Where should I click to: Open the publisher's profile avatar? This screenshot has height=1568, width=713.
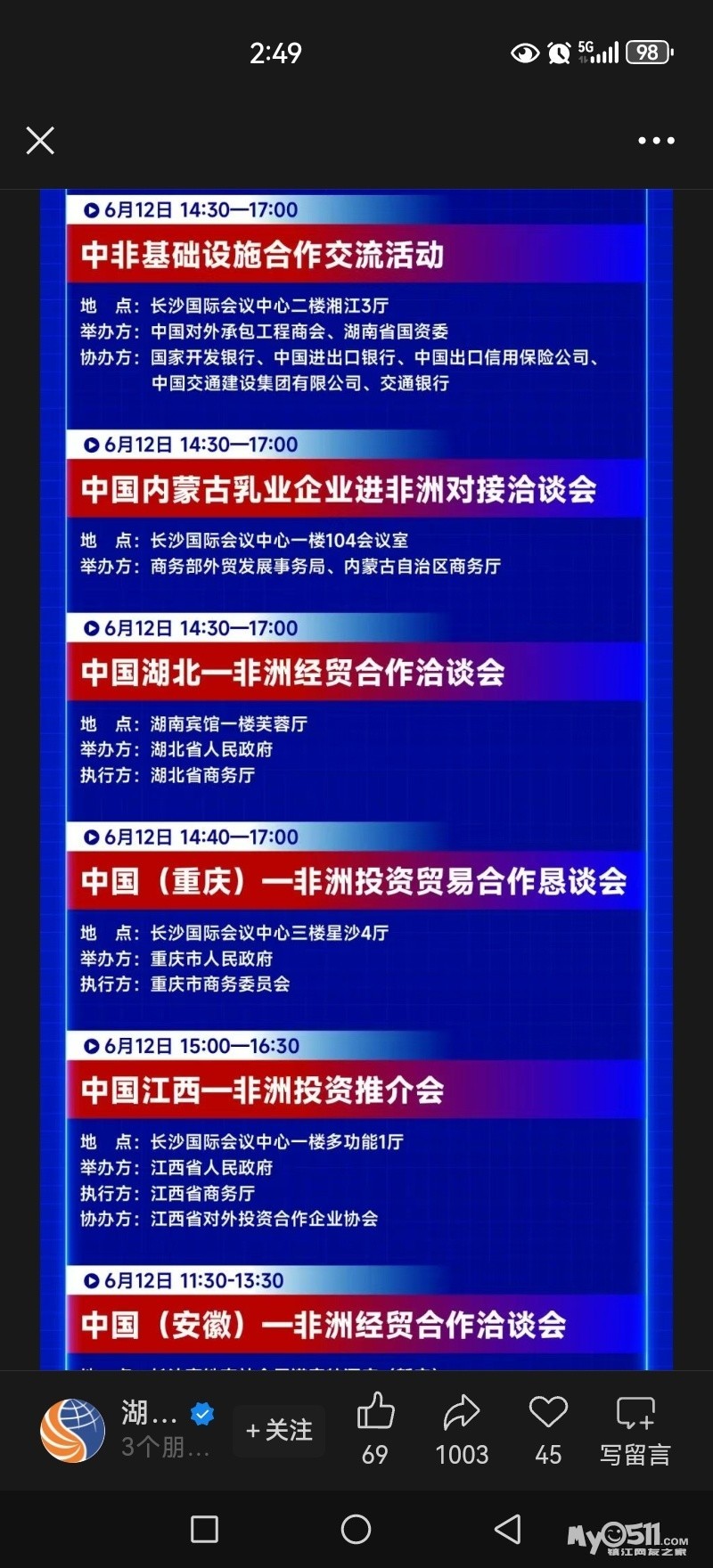pos(73,1431)
